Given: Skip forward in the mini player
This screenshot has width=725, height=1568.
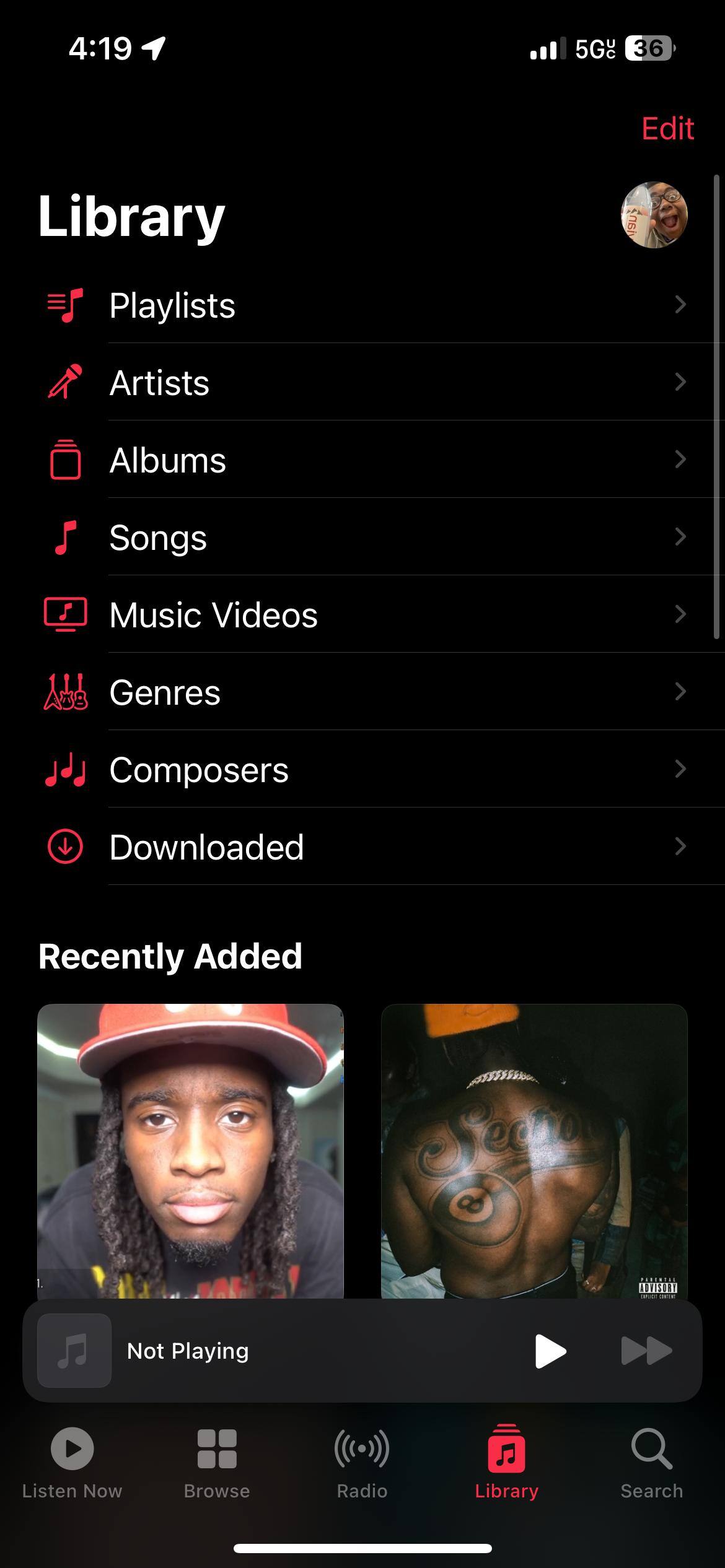Looking at the screenshot, I should tap(646, 1351).
